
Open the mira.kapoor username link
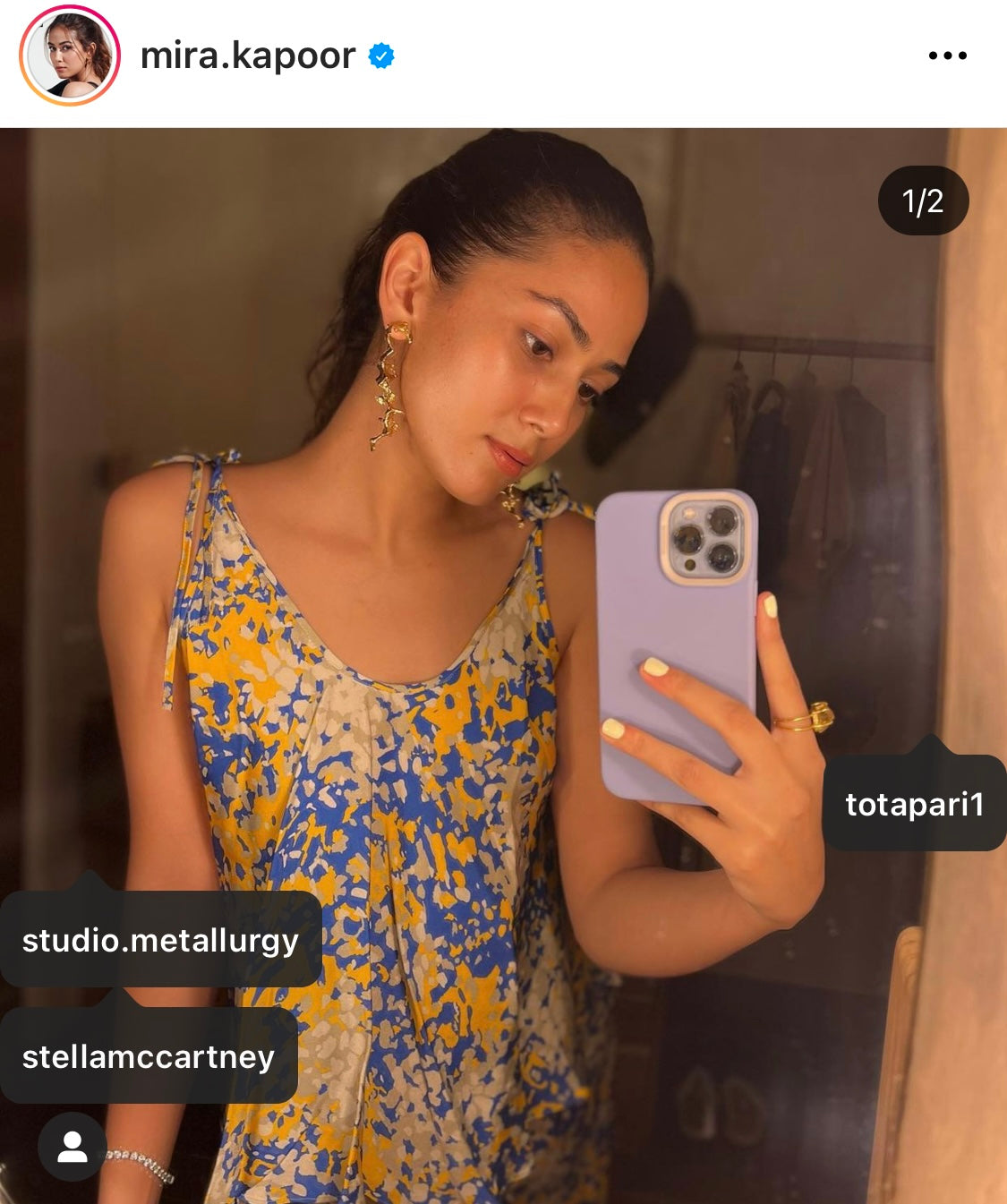[248, 56]
